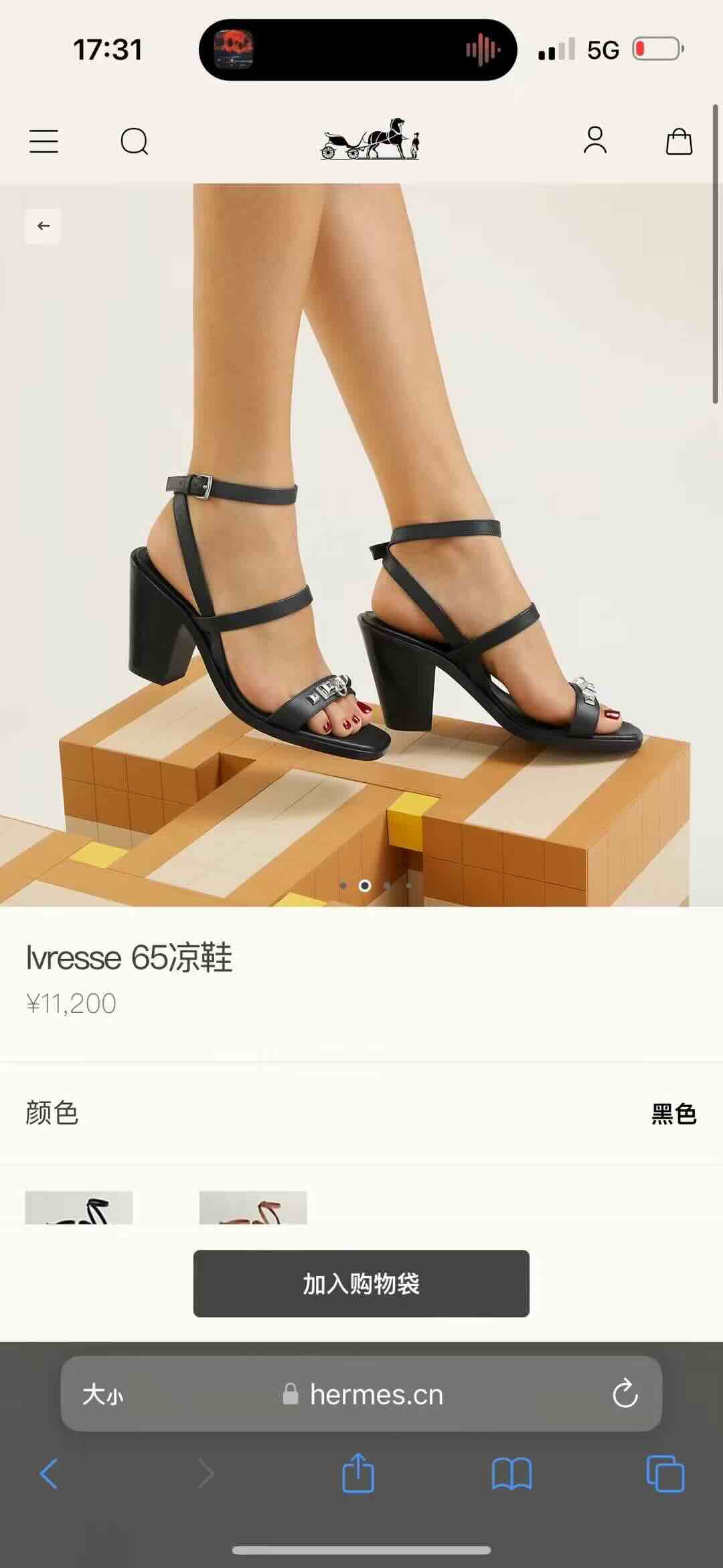Jump to the third product image dot
This screenshot has height=1568, width=723.
[387, 885]
